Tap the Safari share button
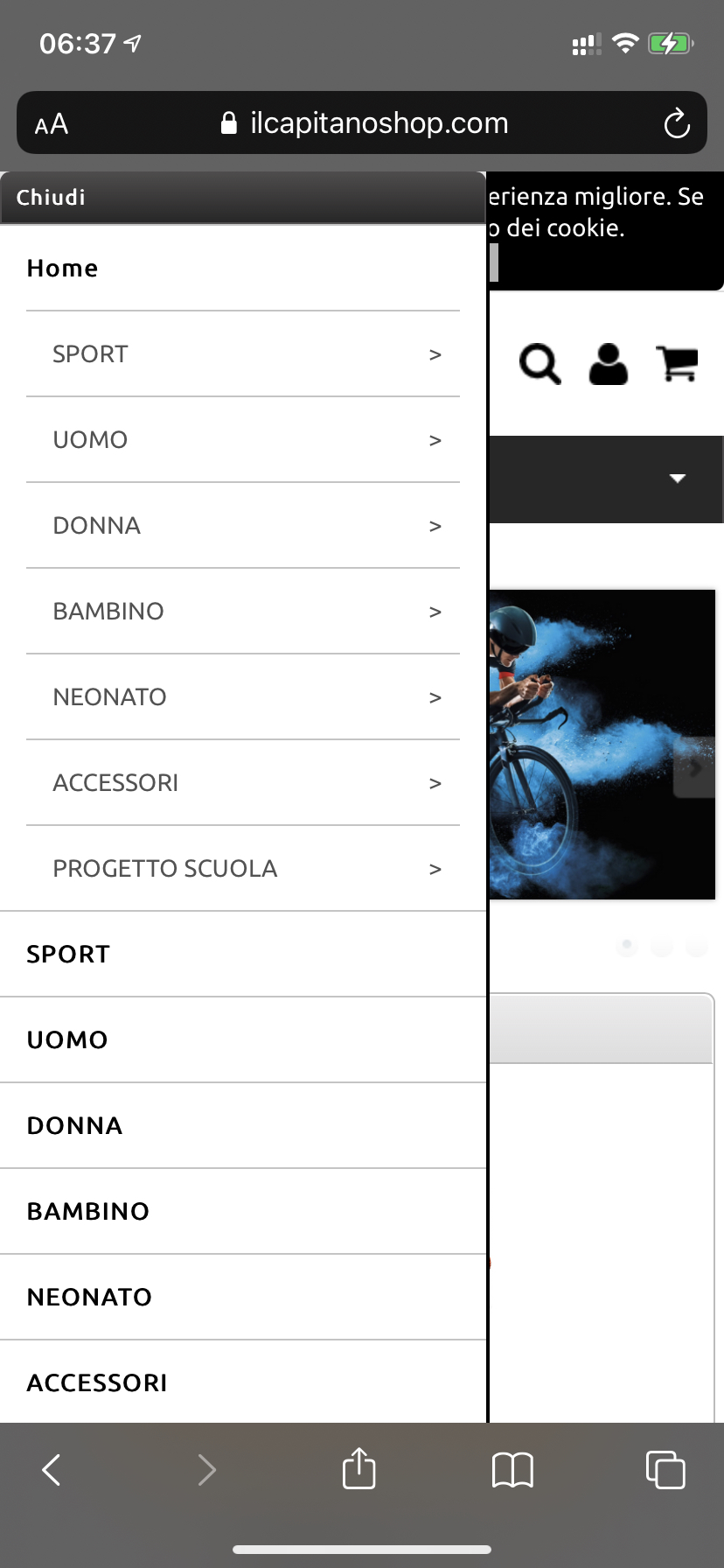Screen dimensions: 724x1568 coord(359,1469)
